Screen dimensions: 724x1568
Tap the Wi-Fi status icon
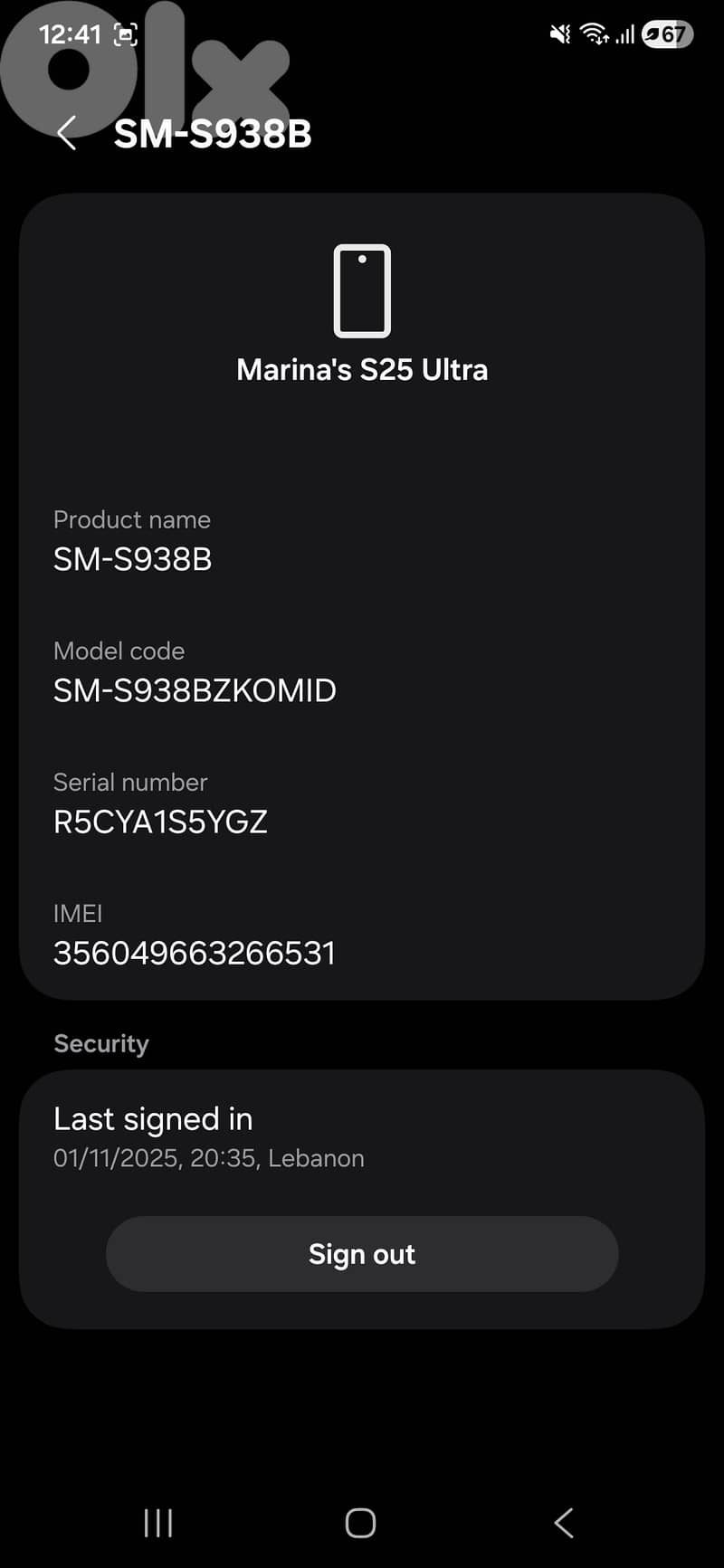click(593, 34)
